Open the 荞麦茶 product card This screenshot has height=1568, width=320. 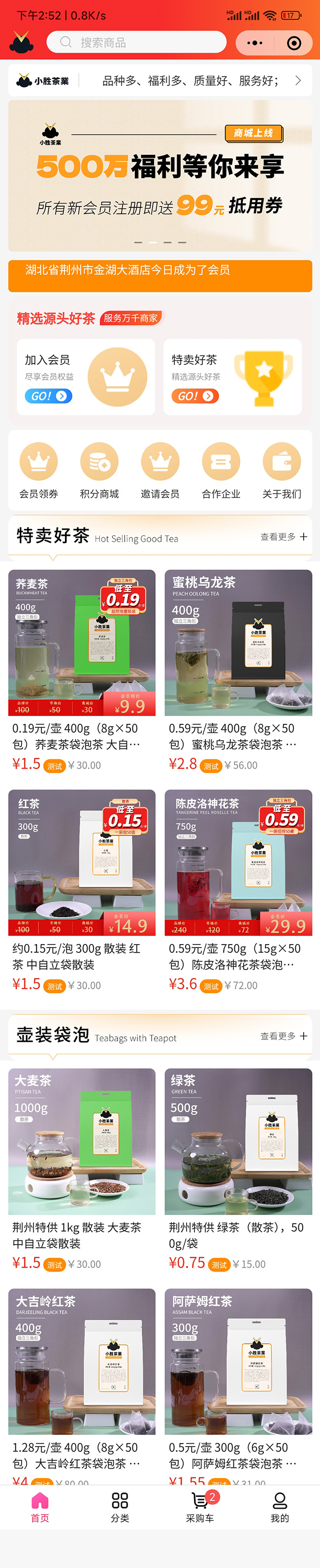tap(82, 670)
